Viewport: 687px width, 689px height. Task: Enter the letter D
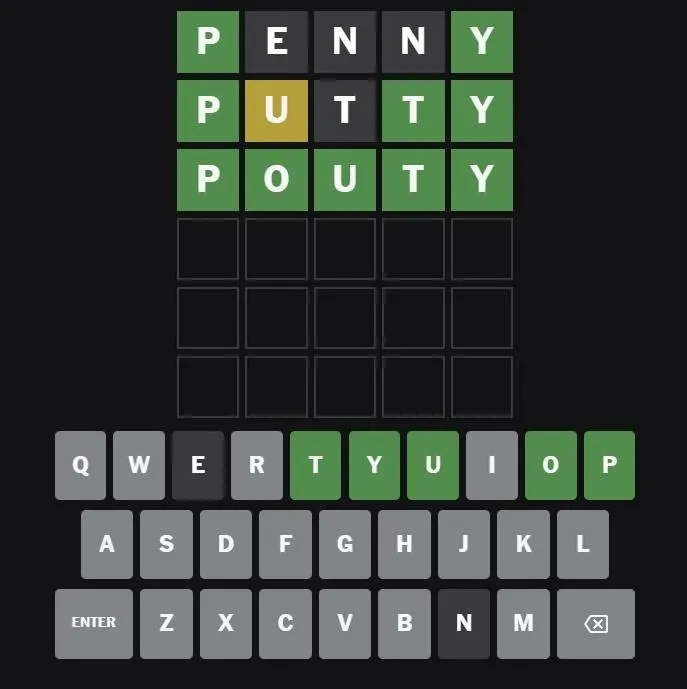tap(226, 545)
